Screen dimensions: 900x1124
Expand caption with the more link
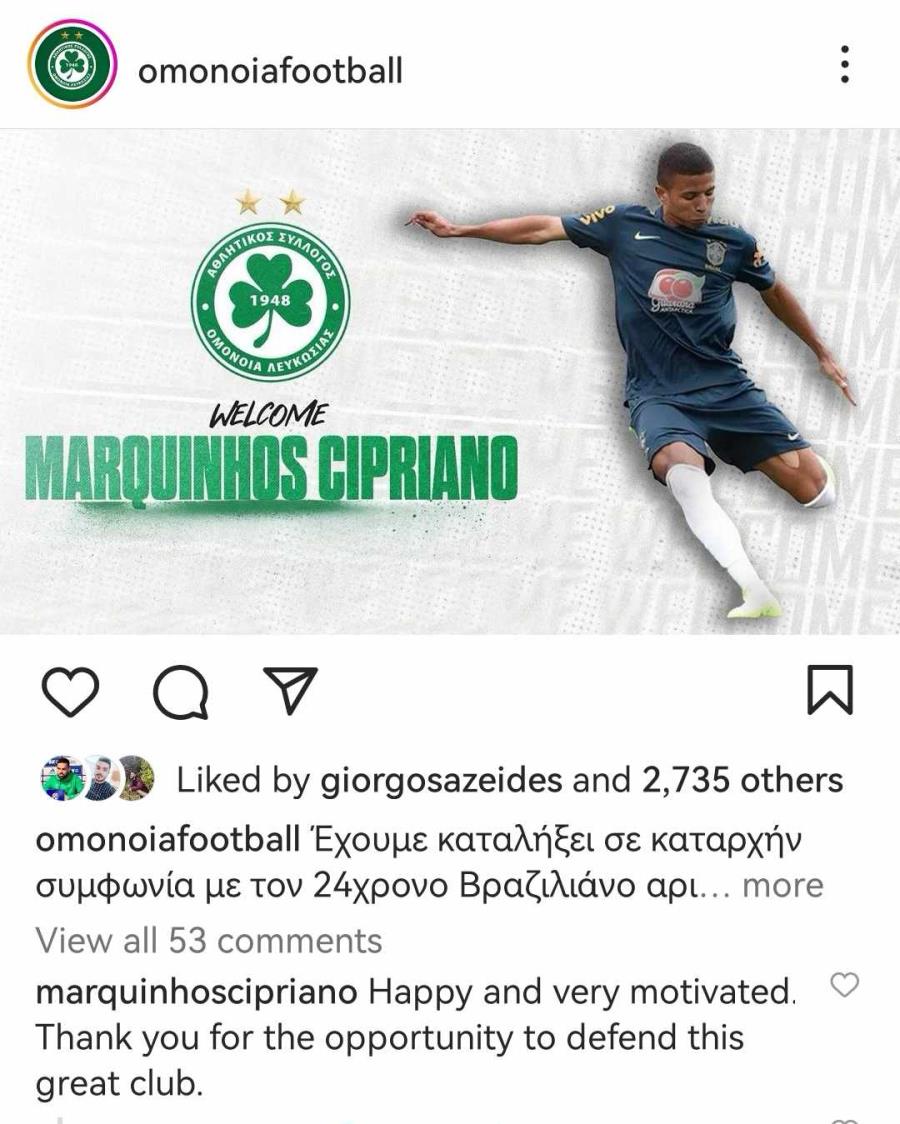[782, 885]
